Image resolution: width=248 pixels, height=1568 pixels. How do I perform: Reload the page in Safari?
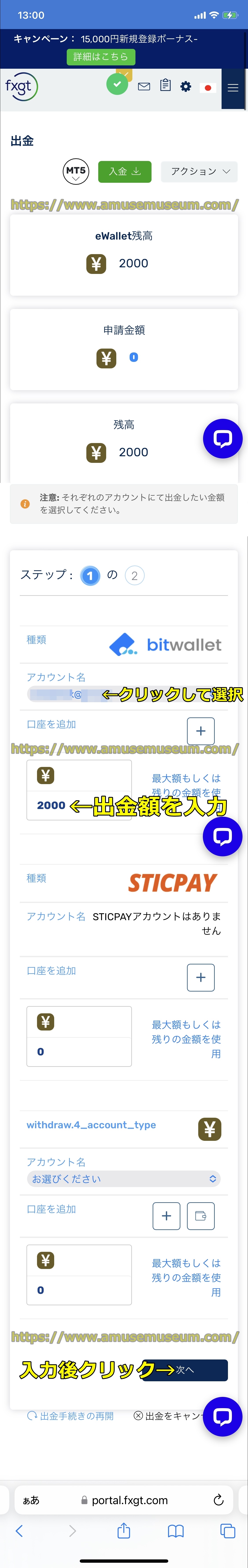218,1500
